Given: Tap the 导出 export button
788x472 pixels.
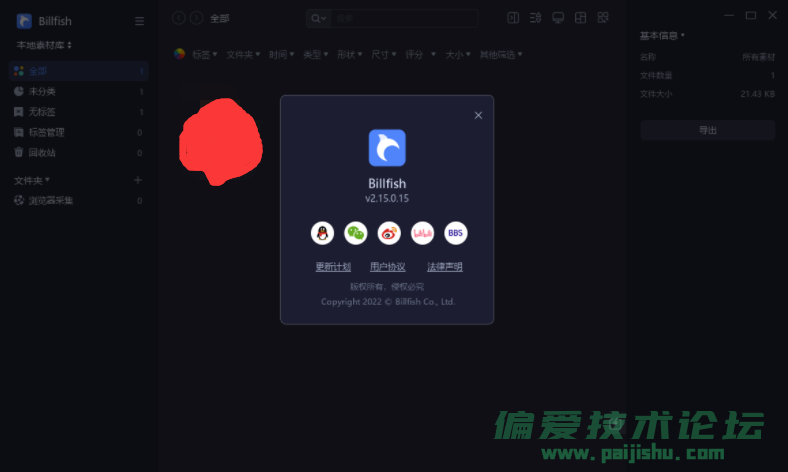Looking at the screenshot, I should (x=707, y=130).
